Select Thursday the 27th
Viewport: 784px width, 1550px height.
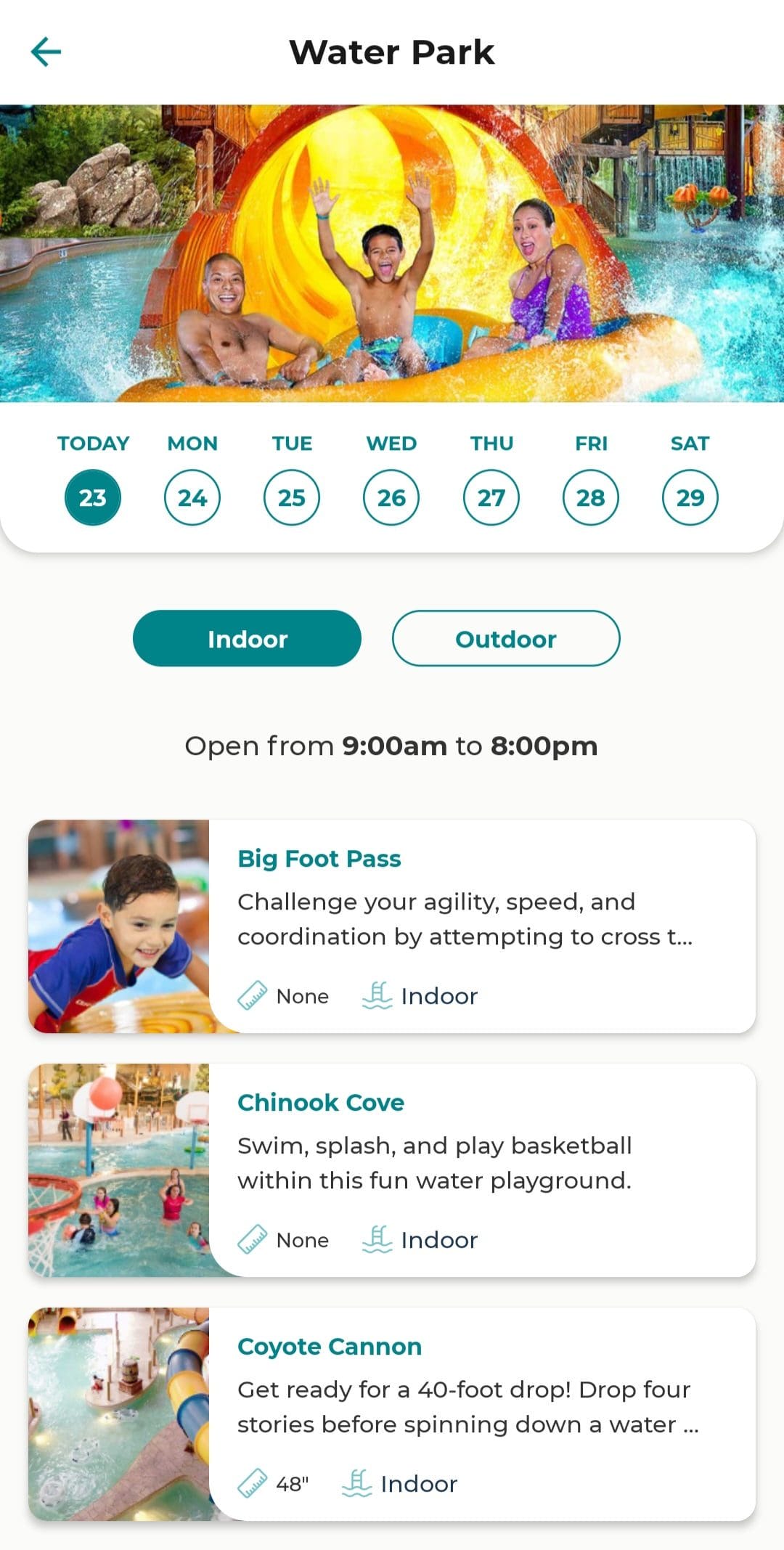point(491,497)
